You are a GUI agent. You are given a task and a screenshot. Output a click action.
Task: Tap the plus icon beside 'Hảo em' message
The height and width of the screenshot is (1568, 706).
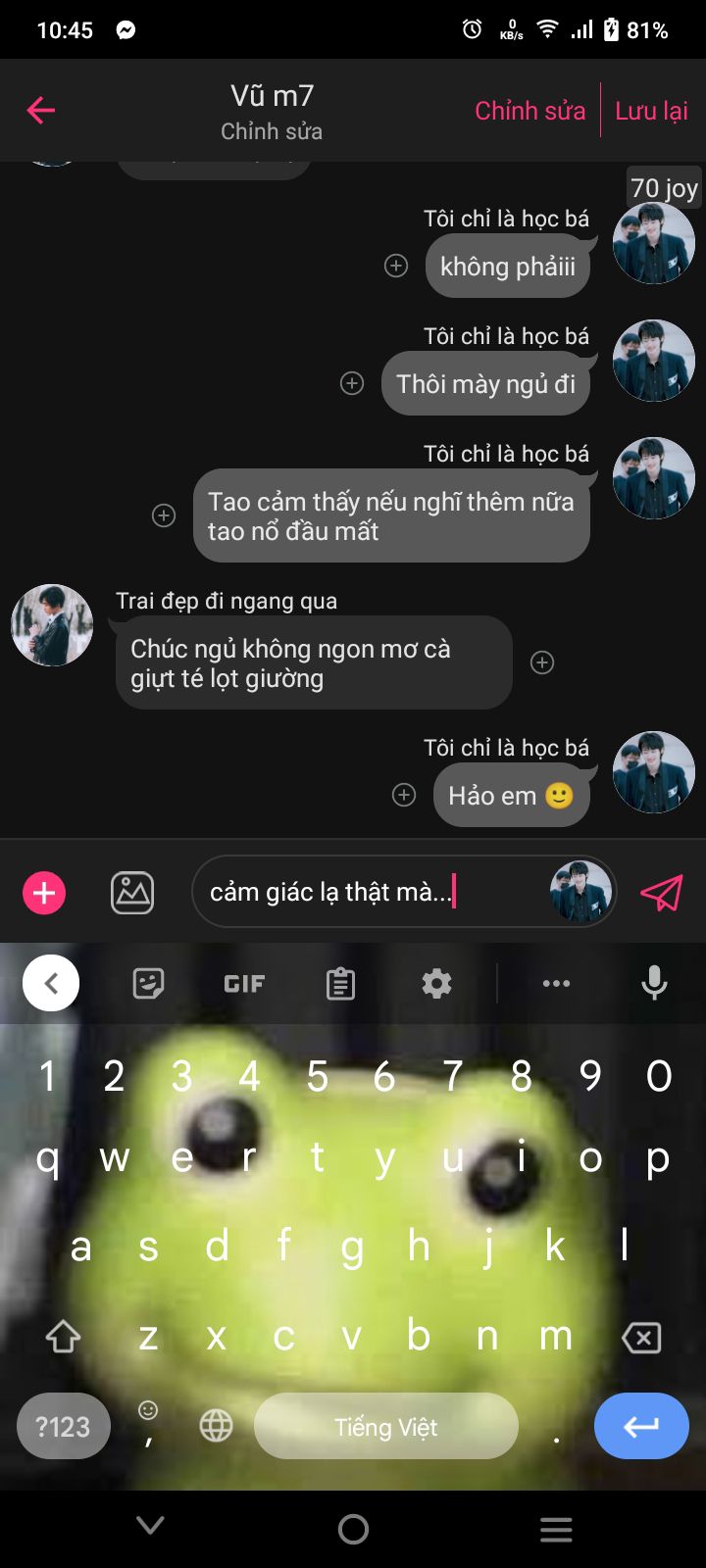(x=404, y=795)
